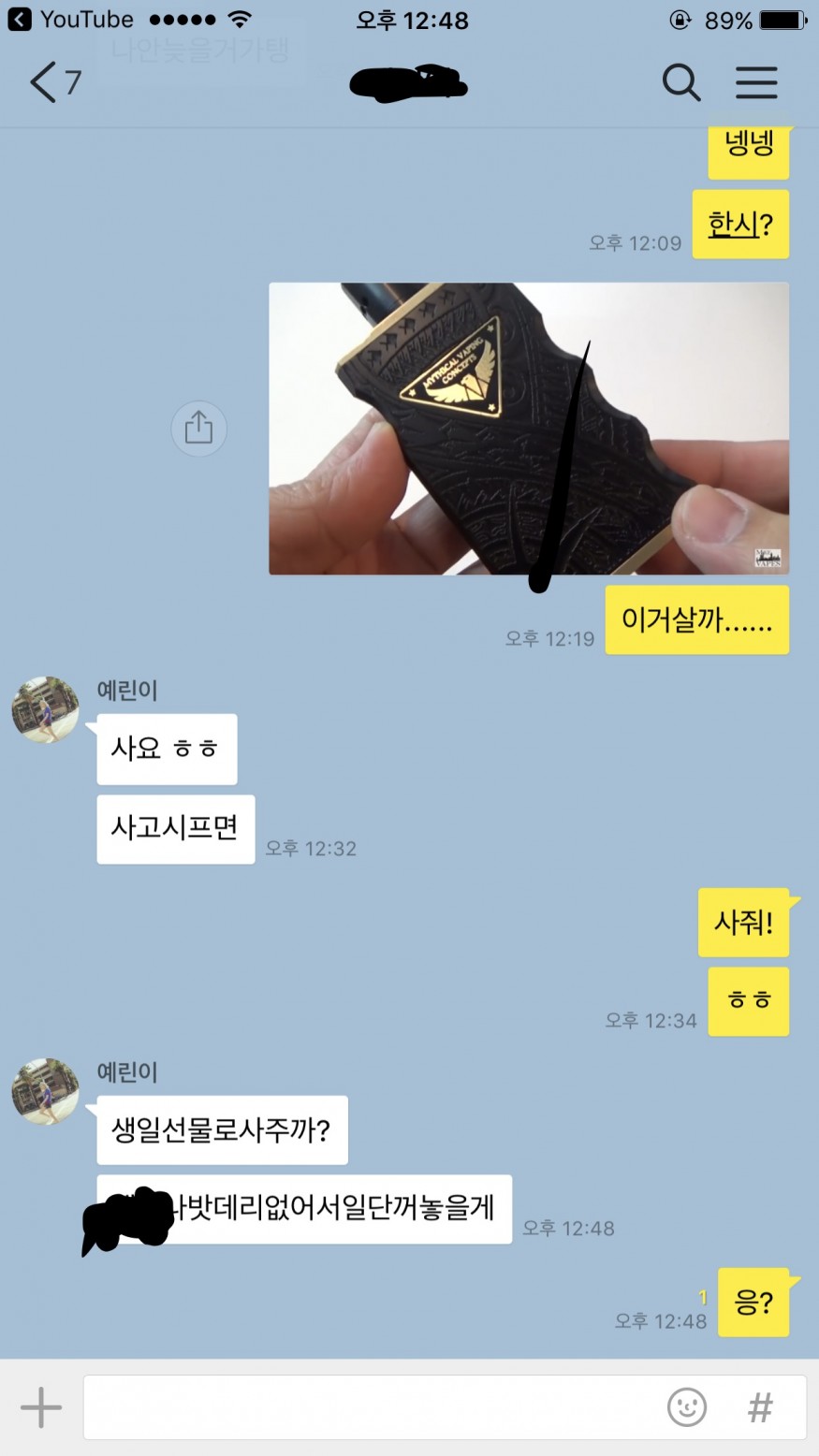This screenshot has width=819, height=1456.
Task: Tap the hashtag search icon
Action: [760, 1407]
